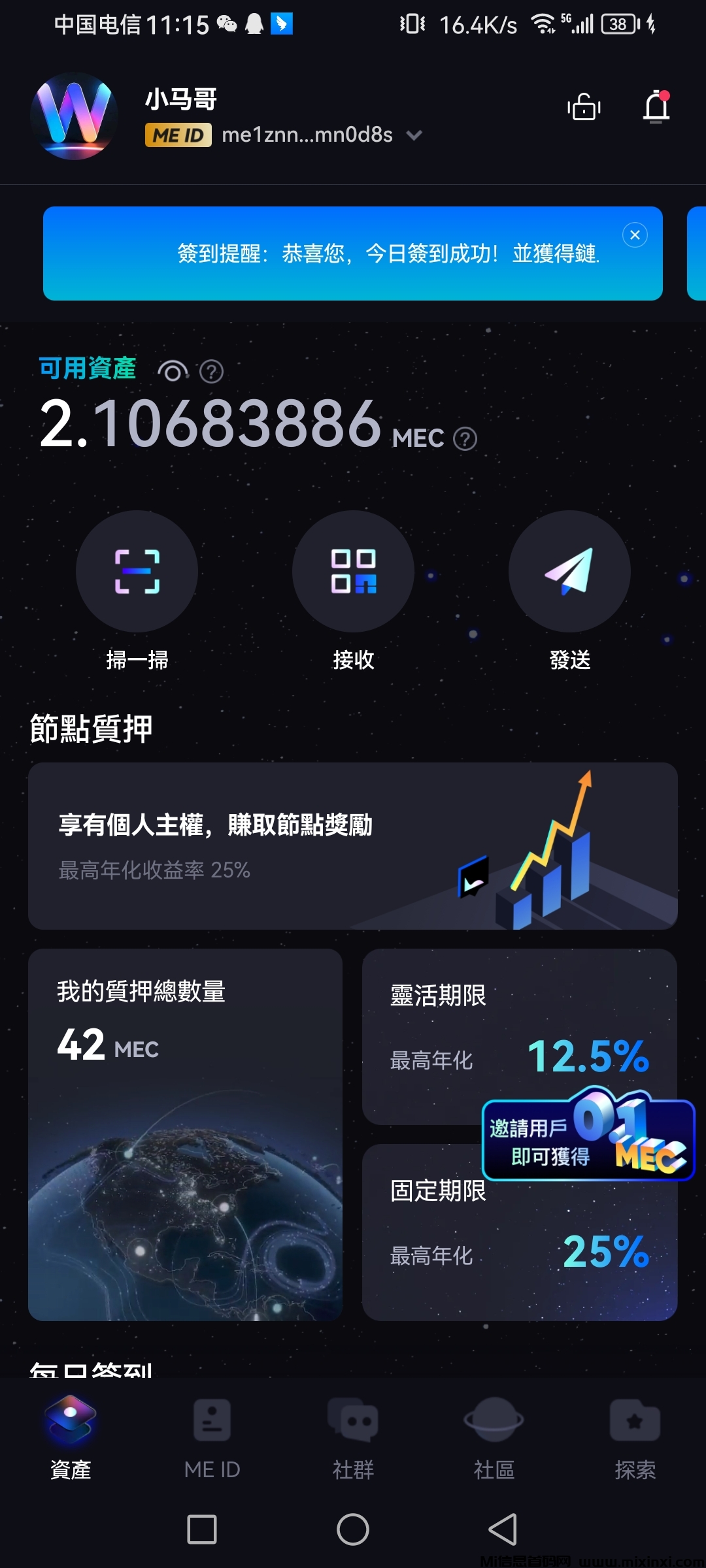Expand the ME ID address dropdown arrow
706x1568 pixels.
click(414, 135)
